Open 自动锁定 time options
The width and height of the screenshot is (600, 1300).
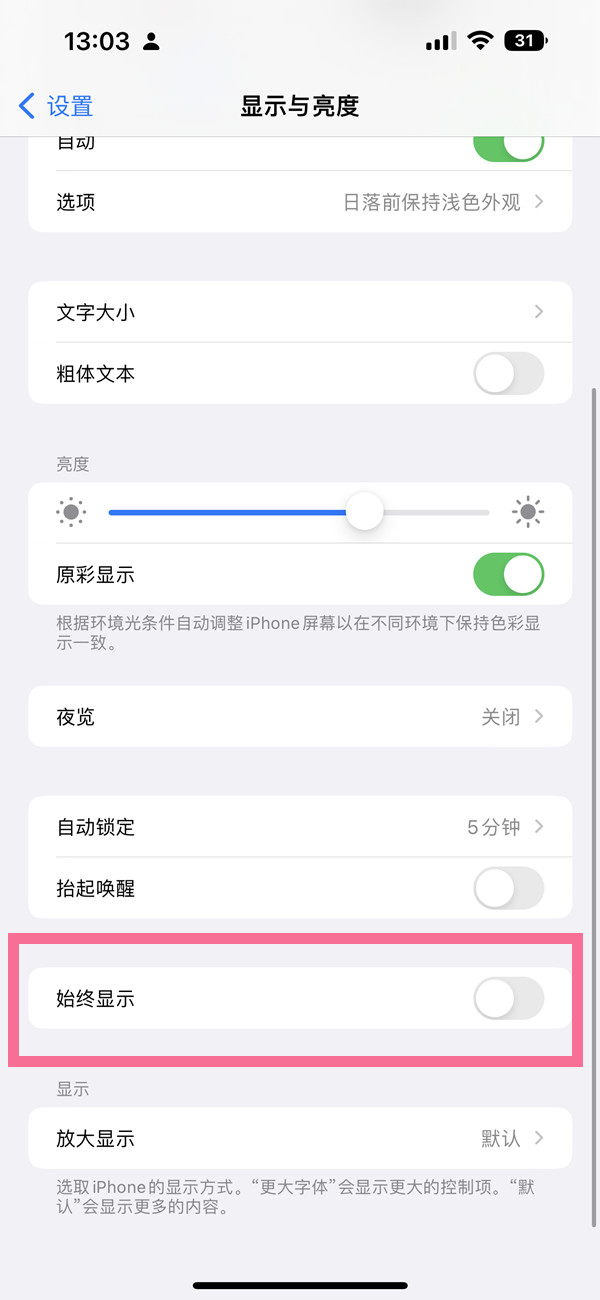(300, 827)
